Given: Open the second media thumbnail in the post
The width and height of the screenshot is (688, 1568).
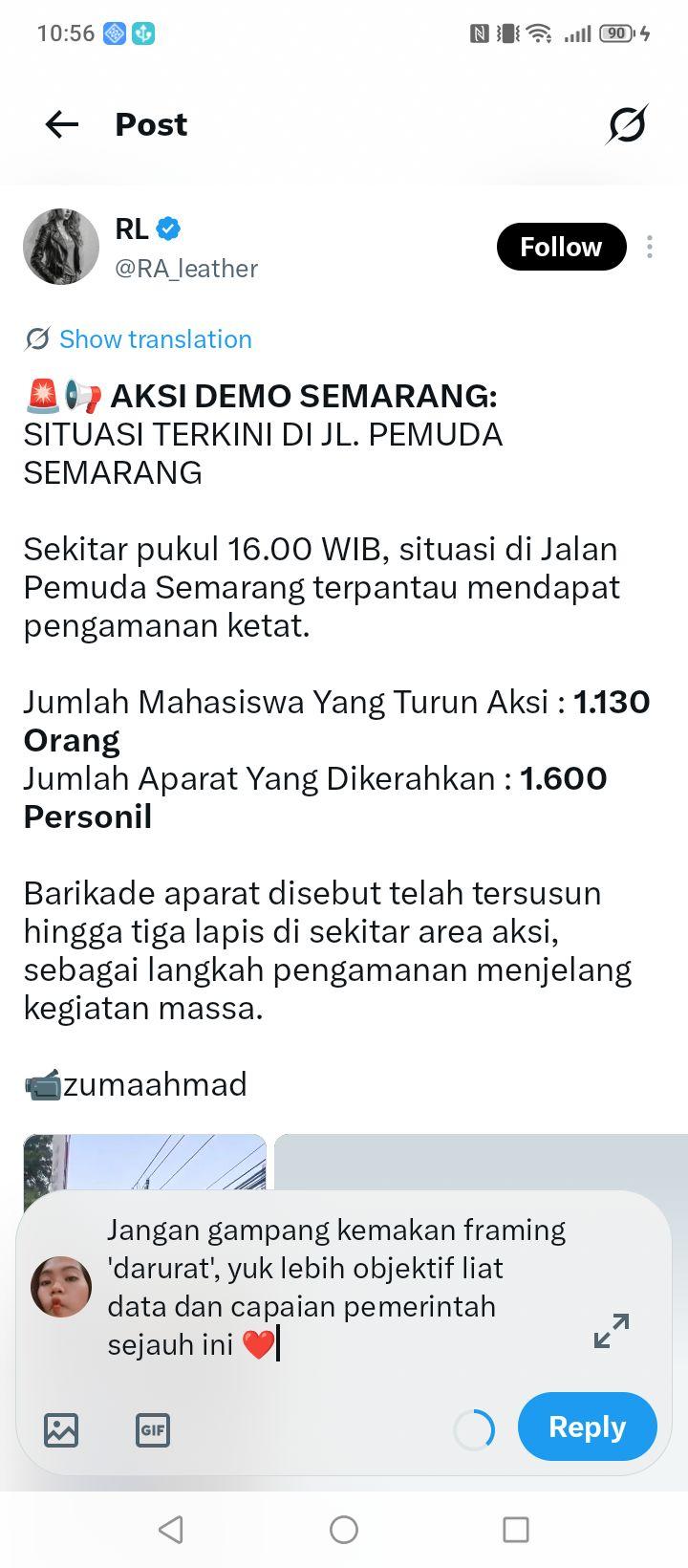Looking at the screenshot, I should [481, 1162].
